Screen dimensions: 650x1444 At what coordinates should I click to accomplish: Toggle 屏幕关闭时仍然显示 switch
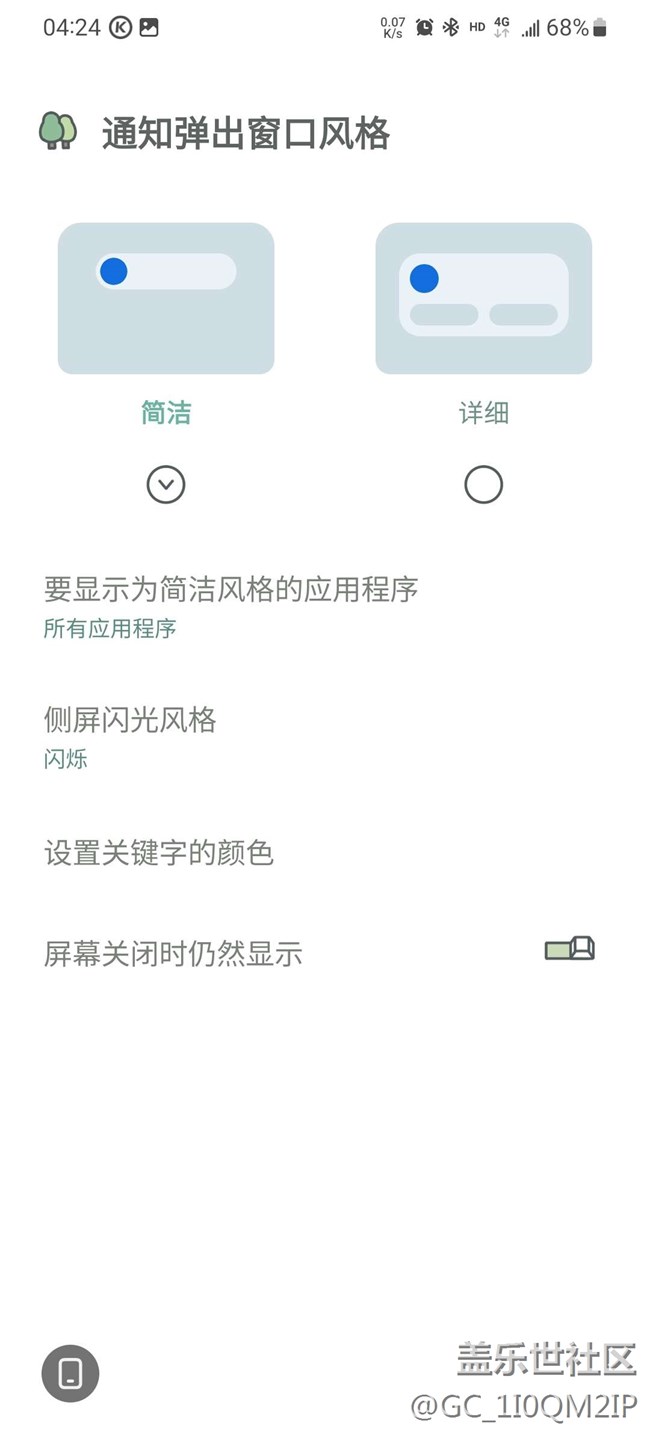pyautogui.click(x=570, y=949)
